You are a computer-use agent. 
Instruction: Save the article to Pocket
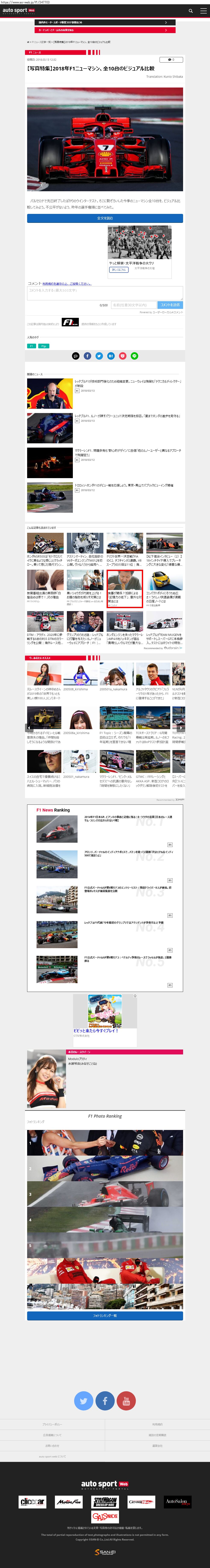(122, 356)
